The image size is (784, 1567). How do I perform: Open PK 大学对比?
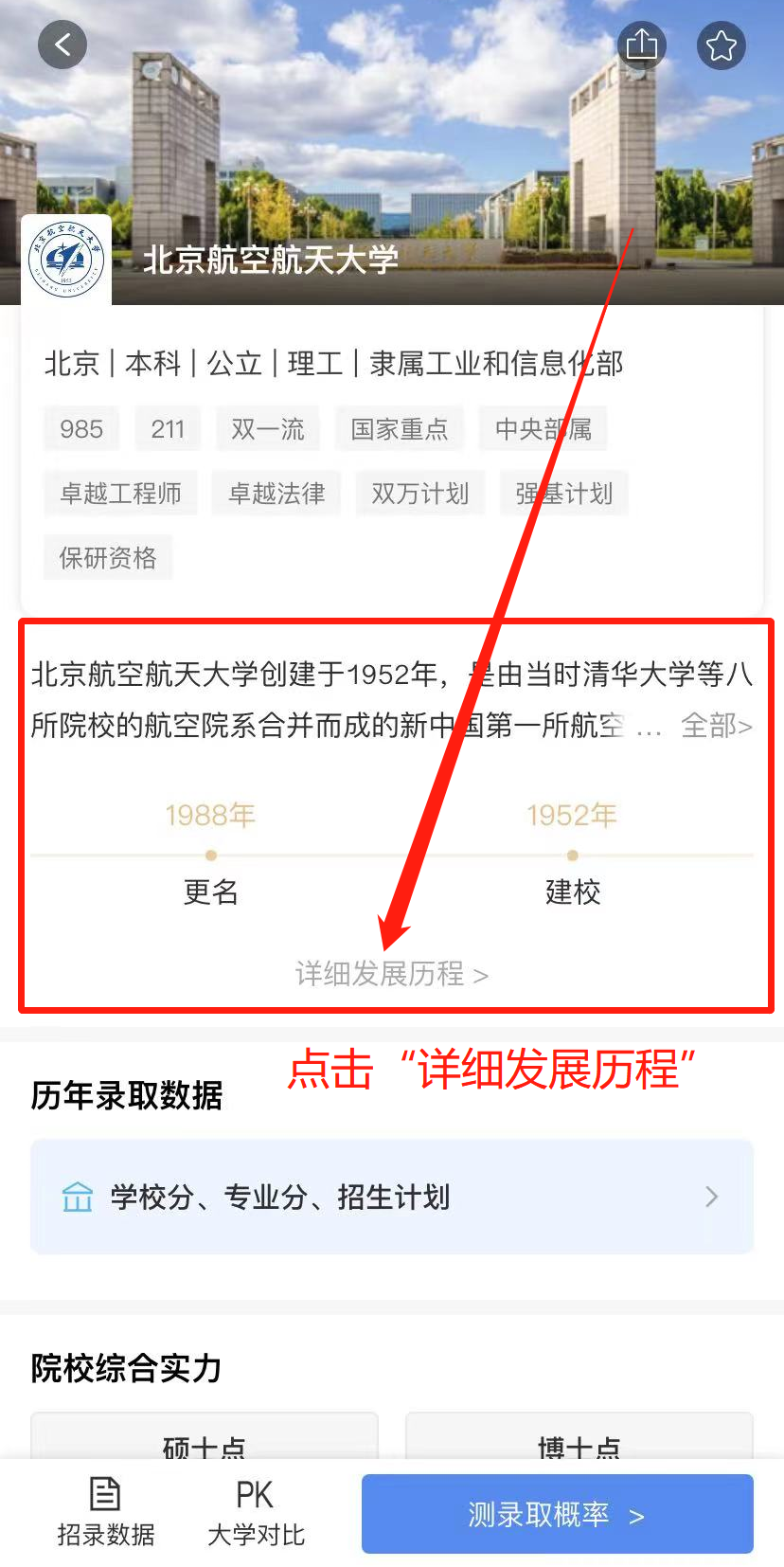pos(256,1513)
